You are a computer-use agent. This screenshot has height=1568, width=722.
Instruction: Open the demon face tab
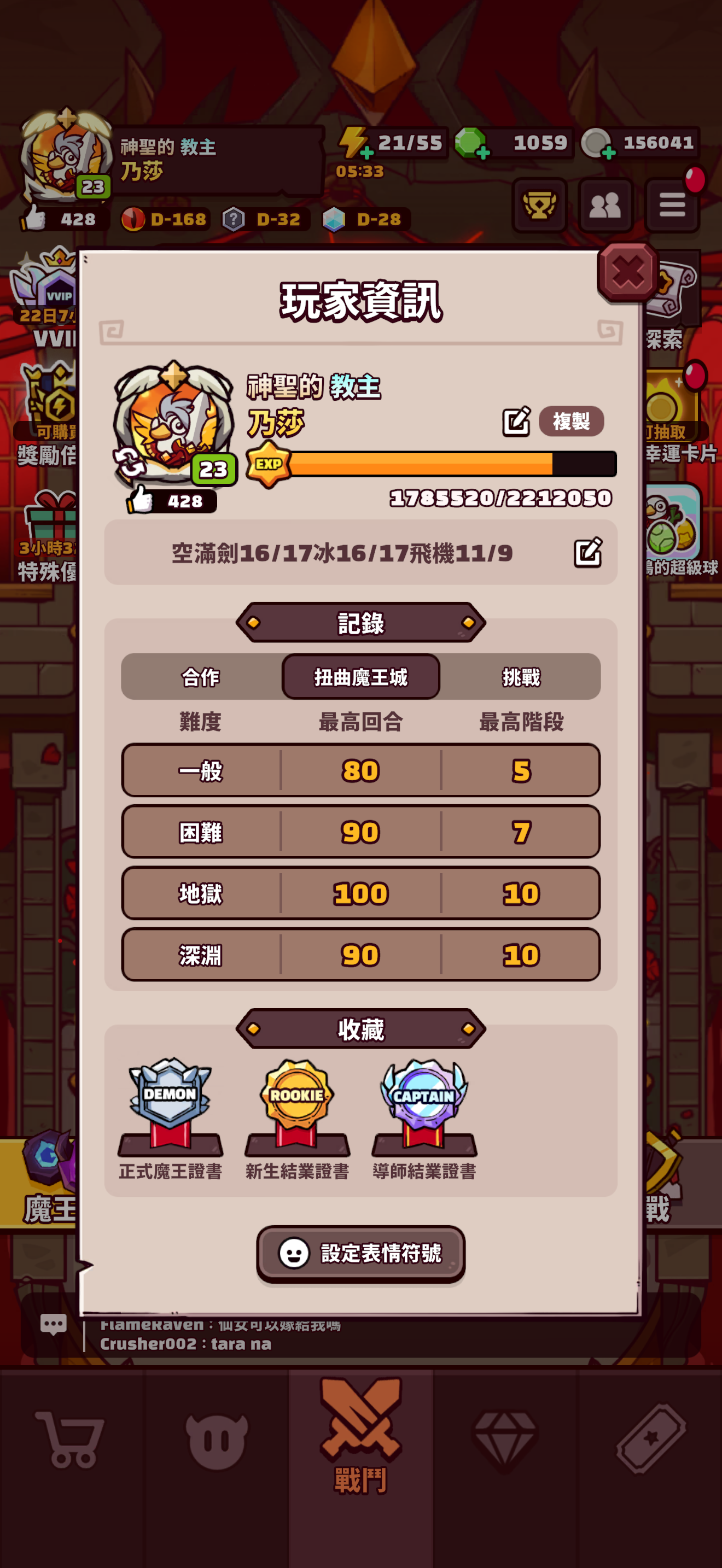point(216,1440)
